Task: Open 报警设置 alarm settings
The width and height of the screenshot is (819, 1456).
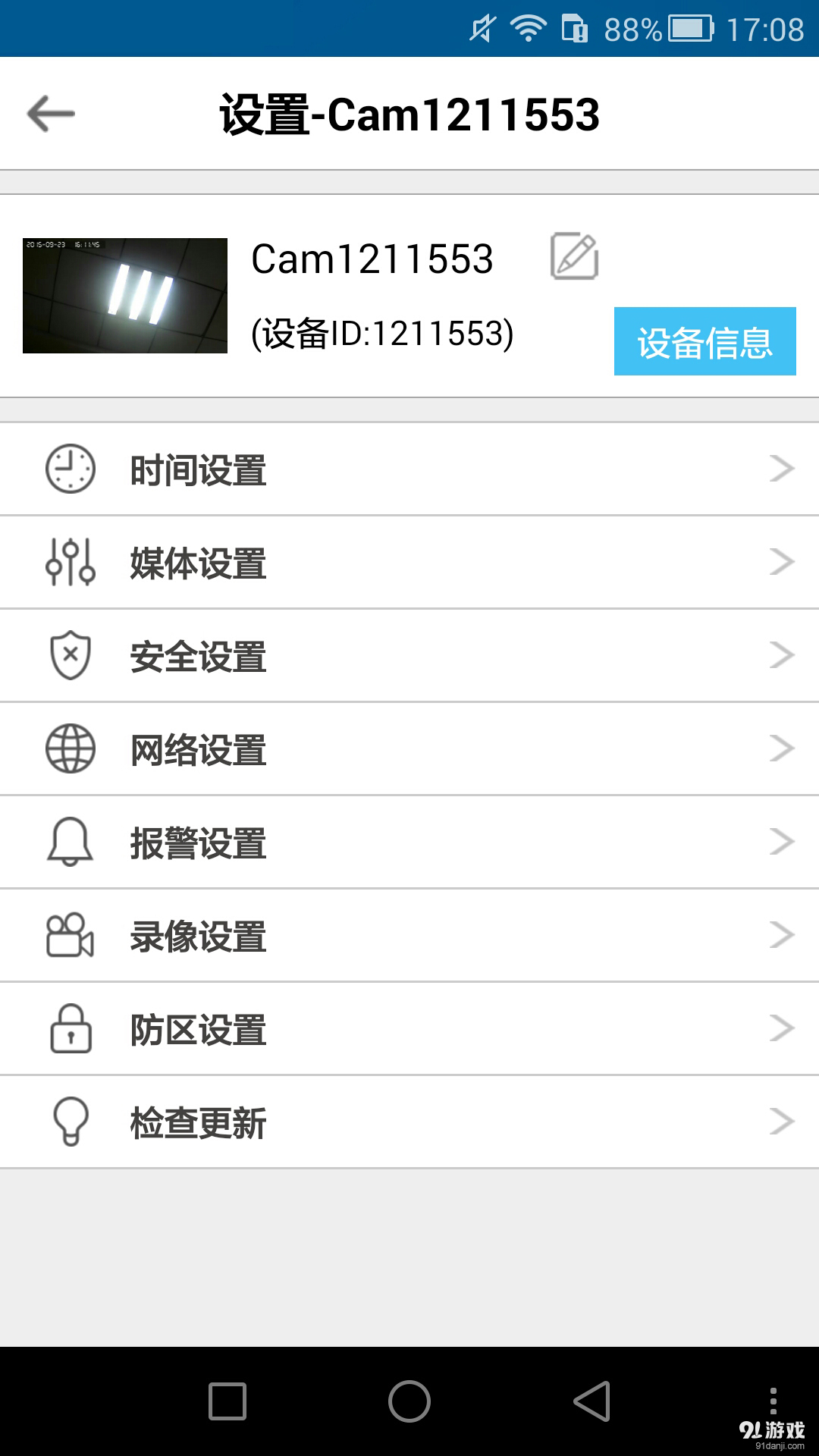Action: [409, 843]
